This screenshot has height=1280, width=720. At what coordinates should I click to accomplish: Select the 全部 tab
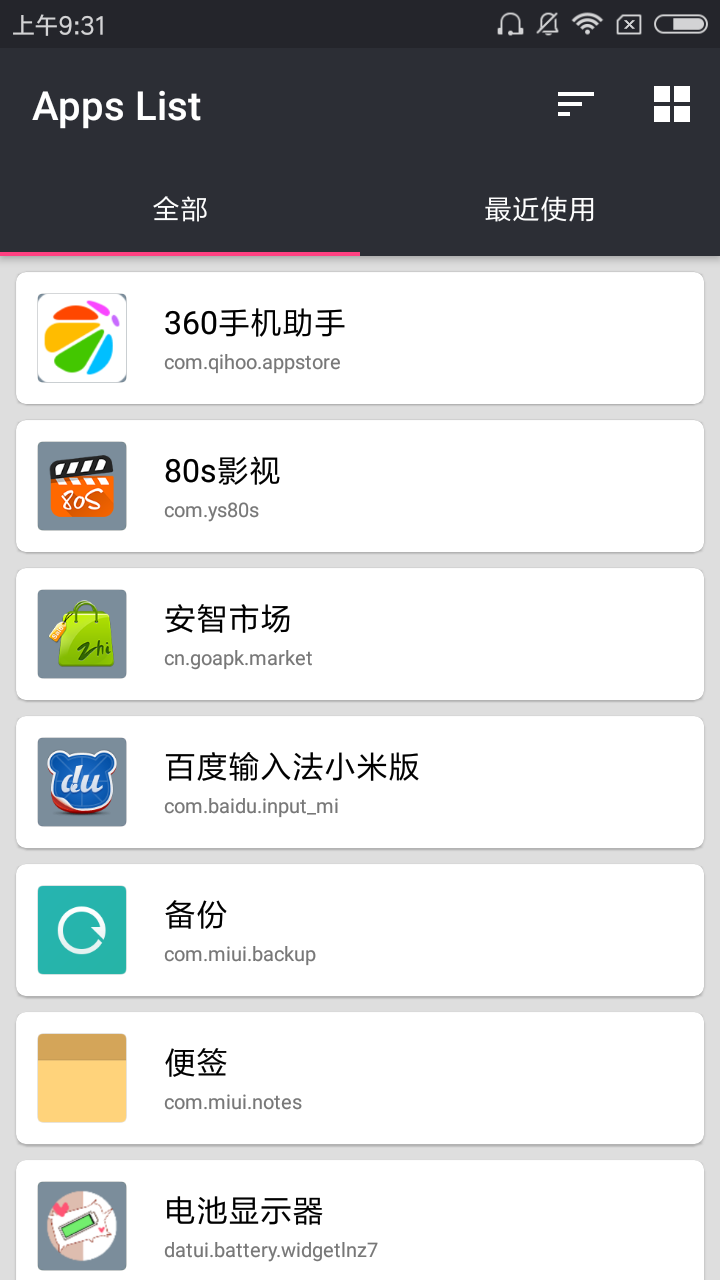point(180,209)
